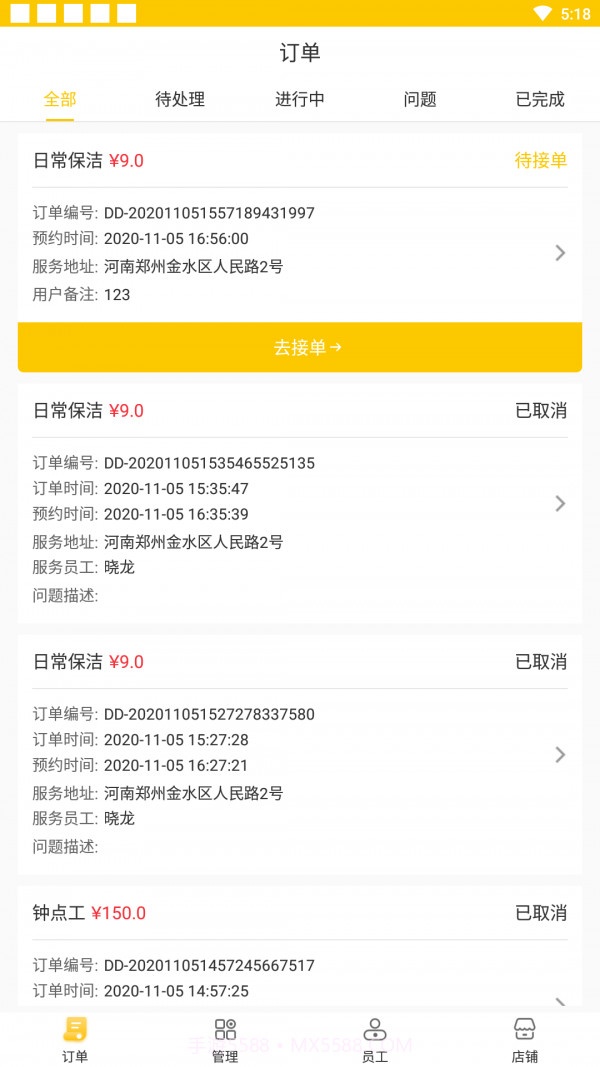View the 已完成 orders tab
This screenshot has width=600, height=1067.
click(x=540, y=99)
